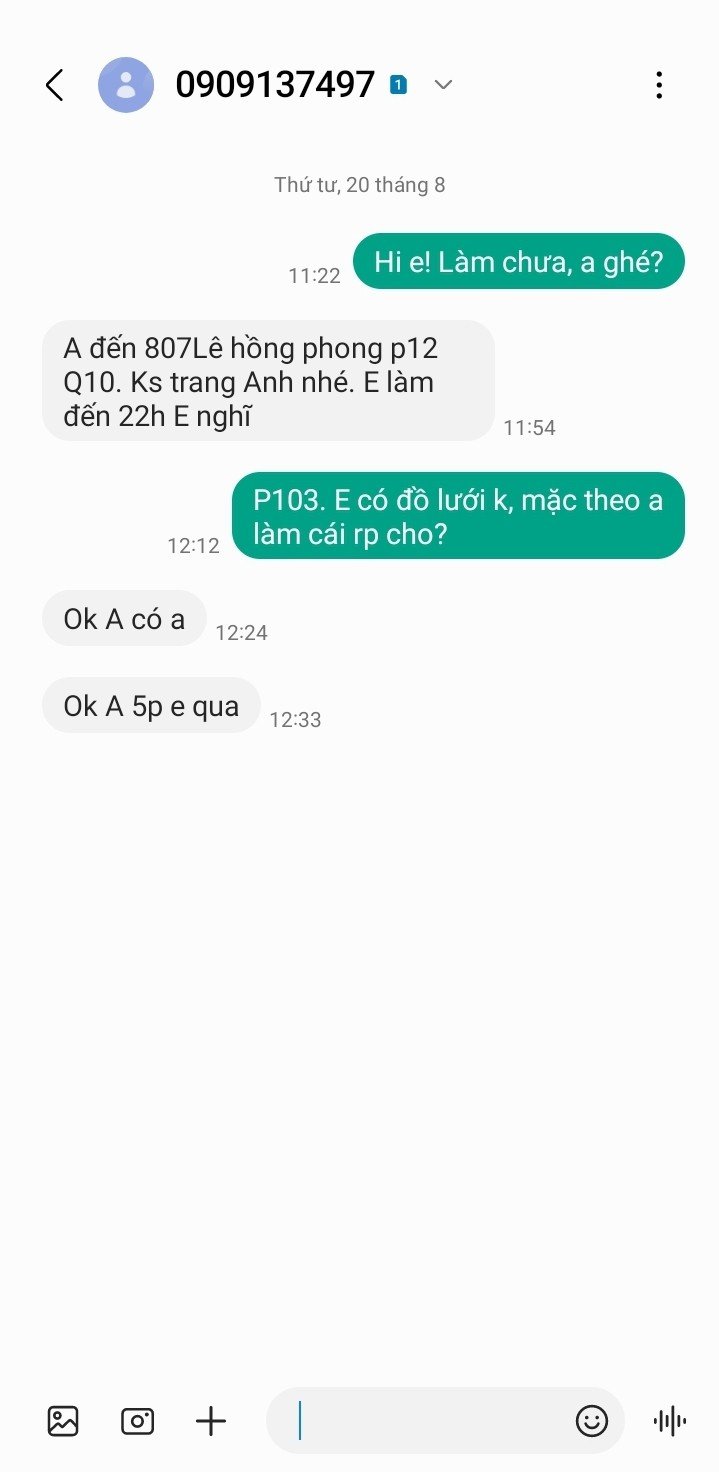Open the three-dot overflow menu
Image resolution: width=719 pixels, height=1472 pixels.
coord(659,85)
